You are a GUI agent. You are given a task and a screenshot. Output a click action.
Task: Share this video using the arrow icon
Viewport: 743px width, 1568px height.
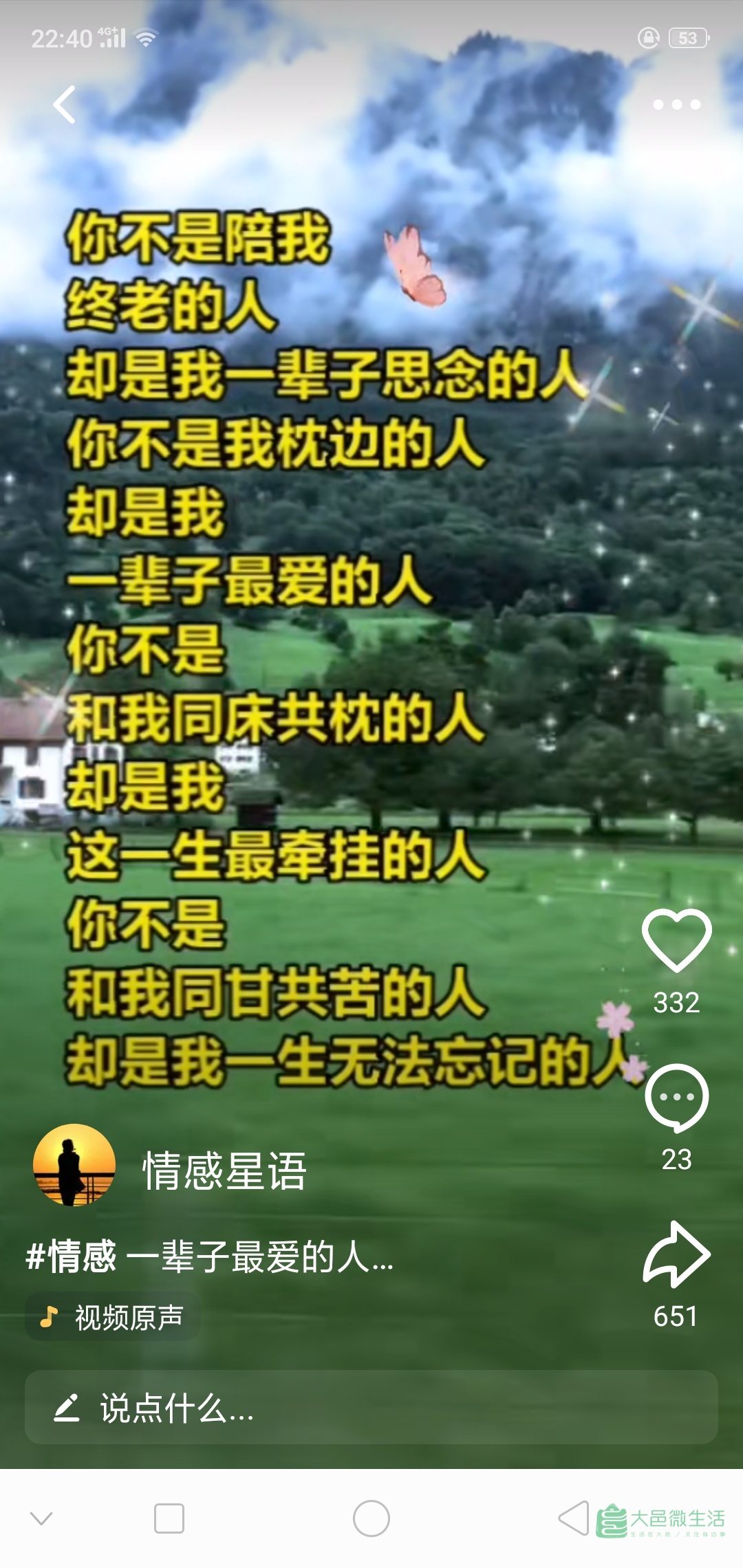tap(676, 1254)
